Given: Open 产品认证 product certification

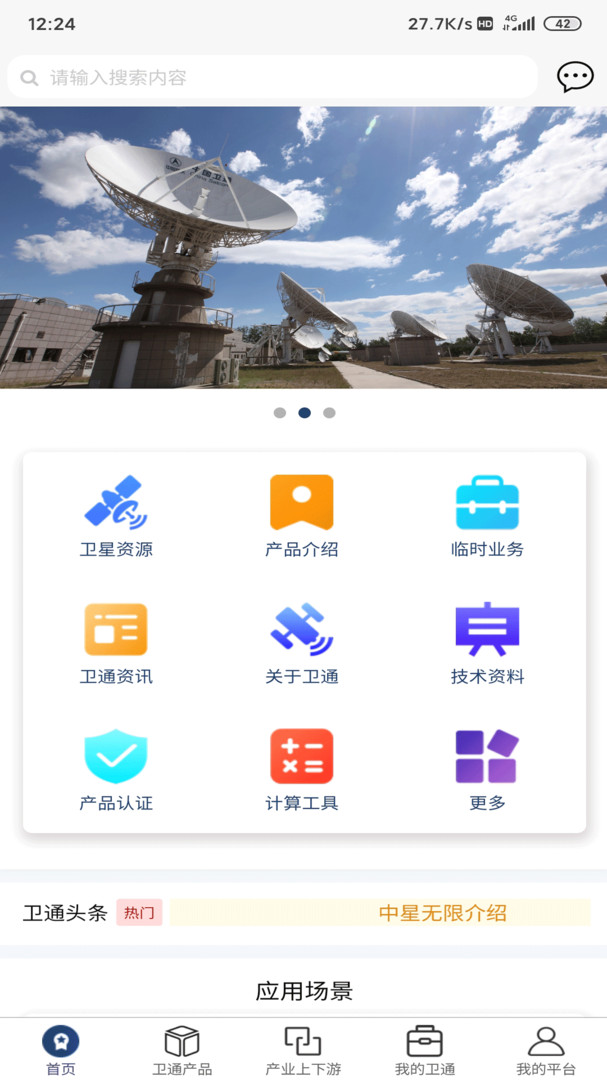Looking at the screenshot, I should click(x=116, y=769).
